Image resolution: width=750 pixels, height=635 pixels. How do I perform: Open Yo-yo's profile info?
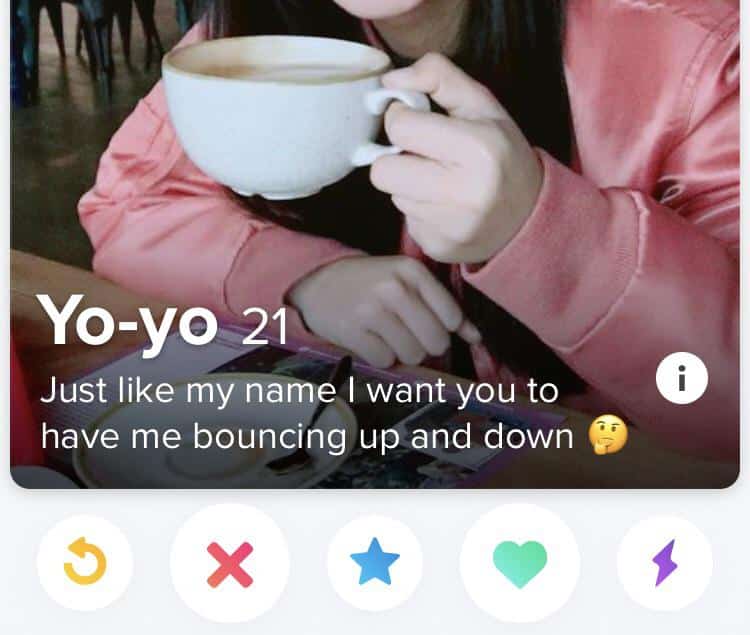pos(682,379)
